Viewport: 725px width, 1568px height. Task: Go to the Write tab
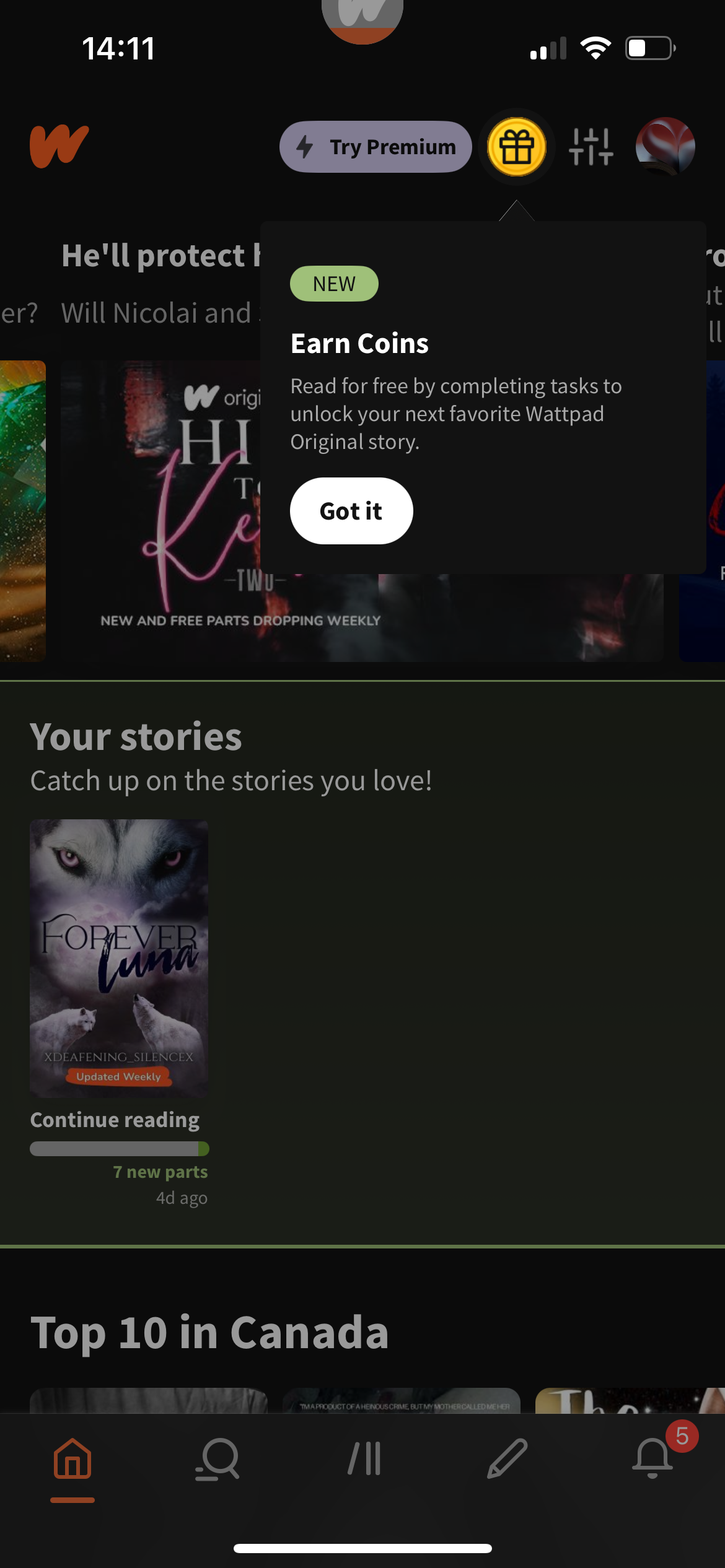(507, 1460)
